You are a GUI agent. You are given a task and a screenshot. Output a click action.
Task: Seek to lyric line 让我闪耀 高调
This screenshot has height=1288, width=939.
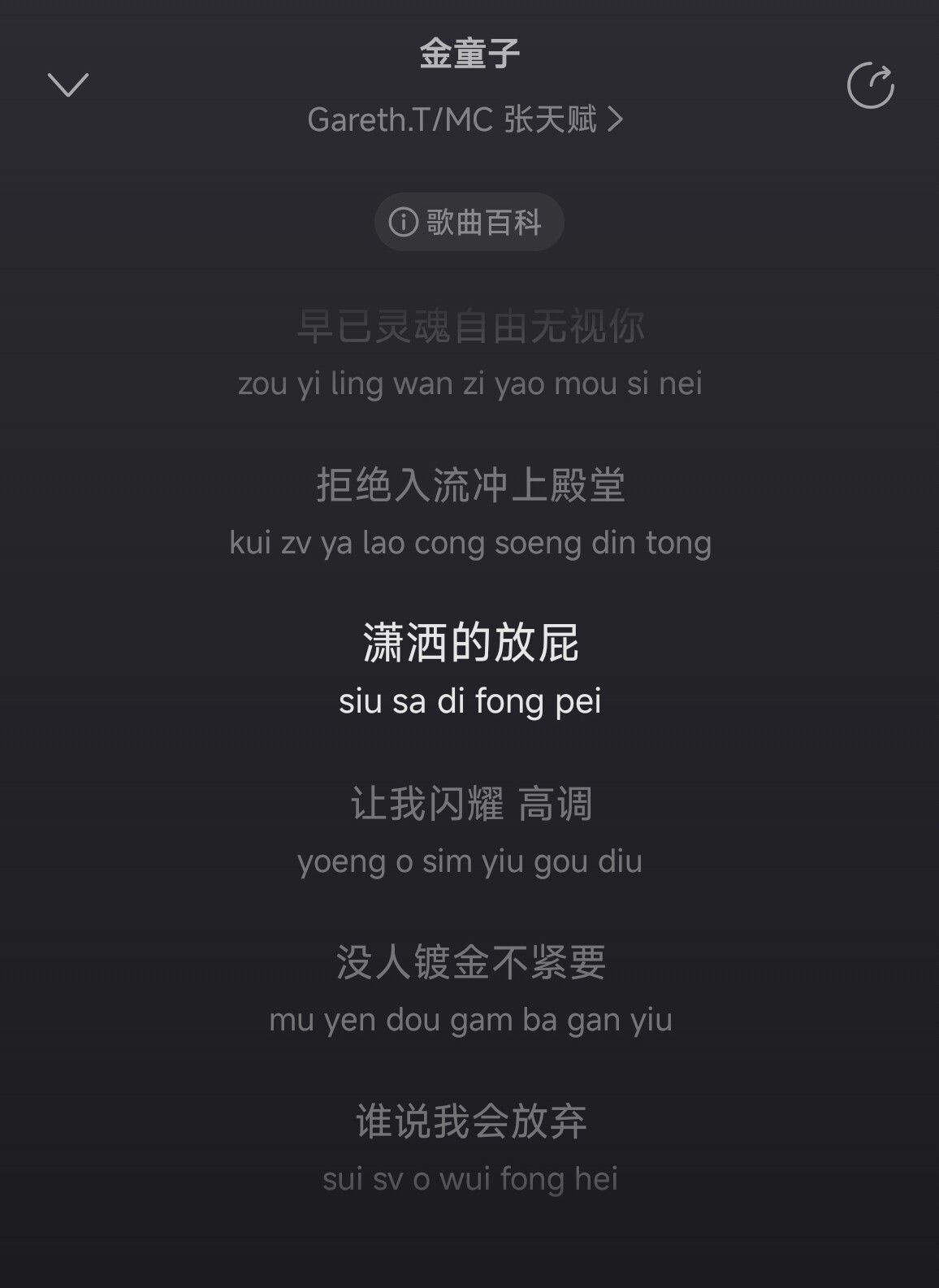click(469, 804)
